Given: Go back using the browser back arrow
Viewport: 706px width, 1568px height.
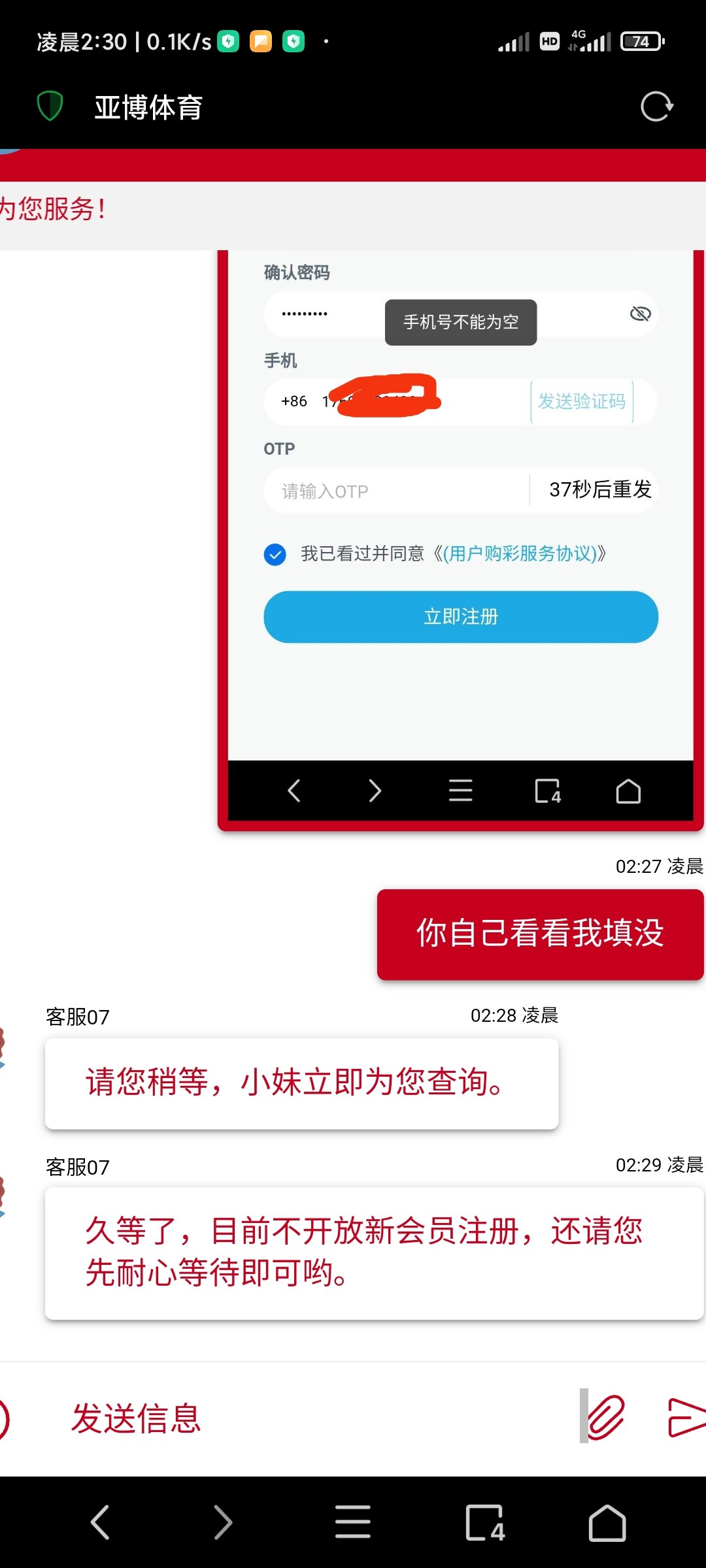Looking at the screenshot, I should [x=100, y=1522].
